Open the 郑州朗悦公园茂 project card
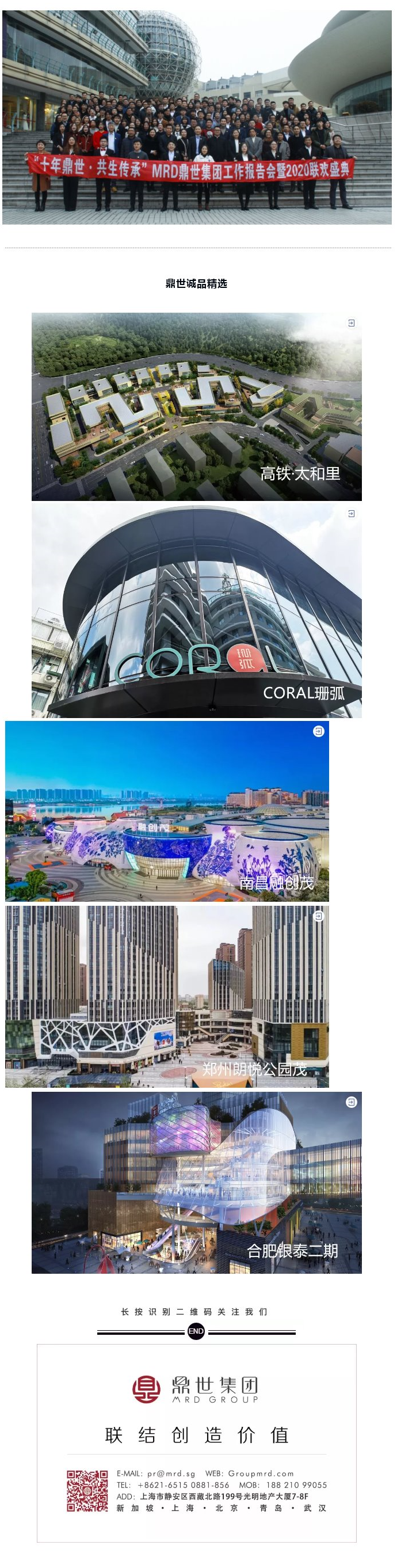 click(167, 996)
